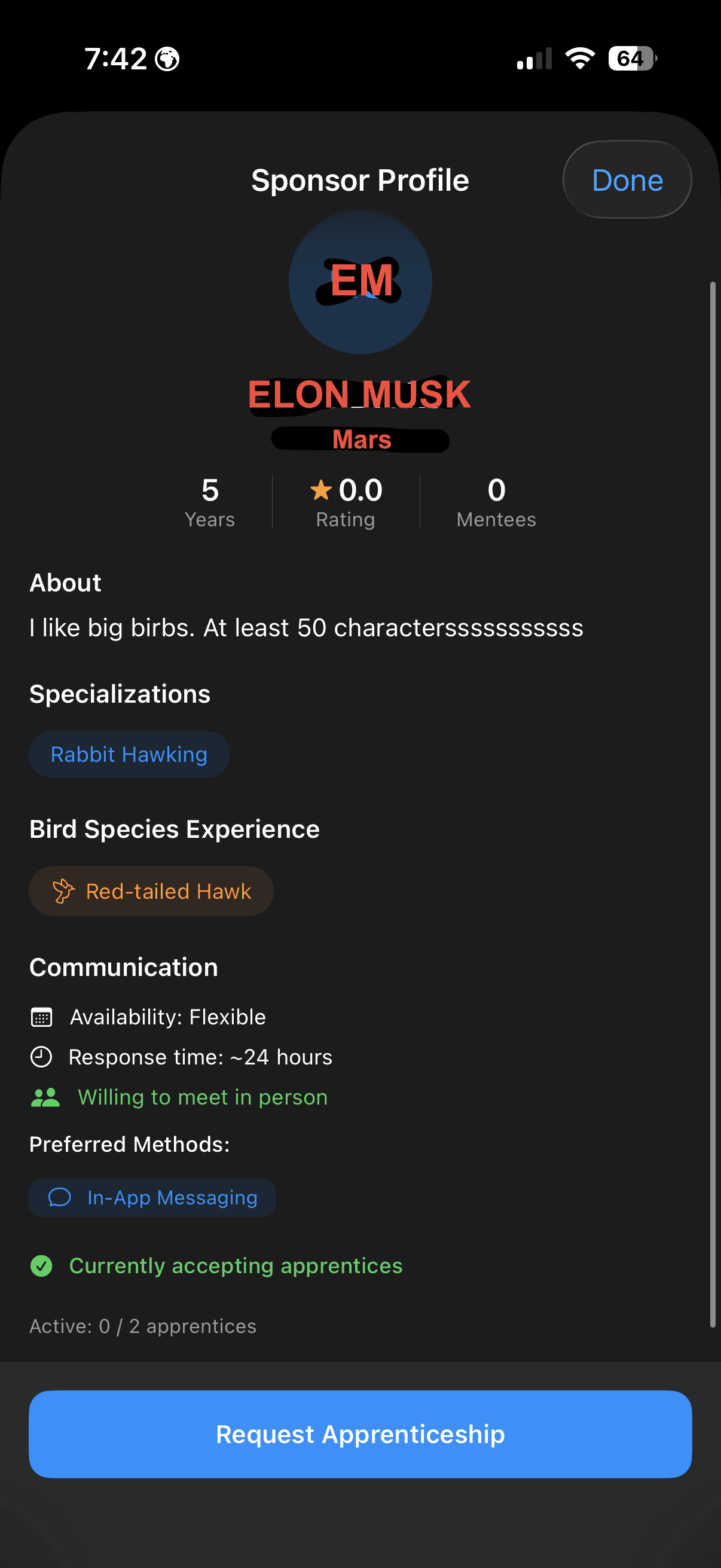Tap the Done button
The image size is (721, 1568).
pos(627,179)
